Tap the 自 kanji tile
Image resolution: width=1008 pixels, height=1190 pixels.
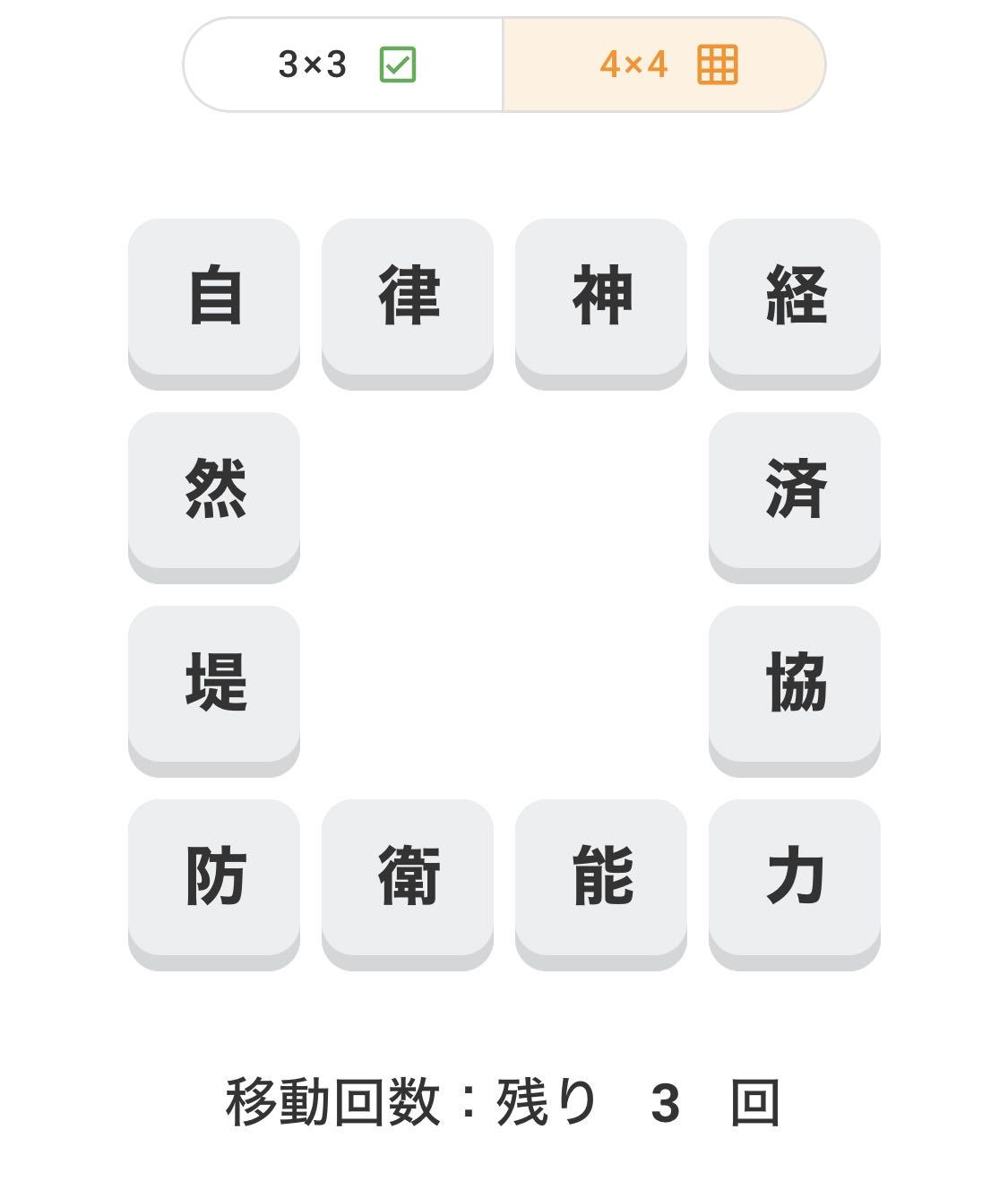214,297
